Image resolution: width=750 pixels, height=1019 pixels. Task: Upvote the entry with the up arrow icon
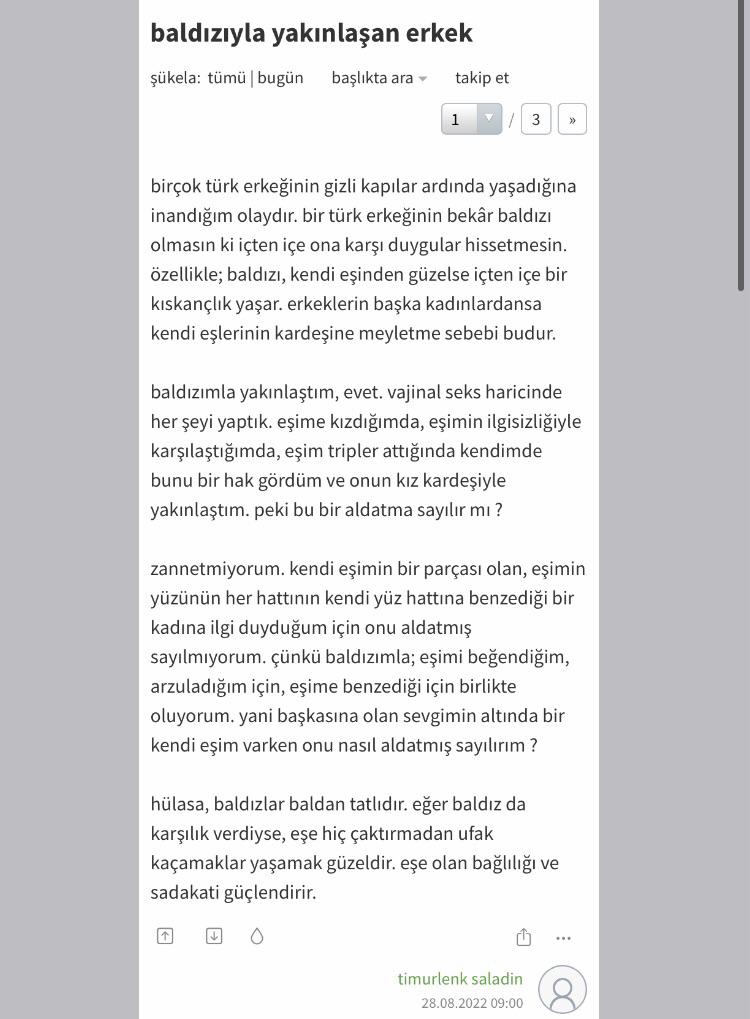tap(164, 936)
